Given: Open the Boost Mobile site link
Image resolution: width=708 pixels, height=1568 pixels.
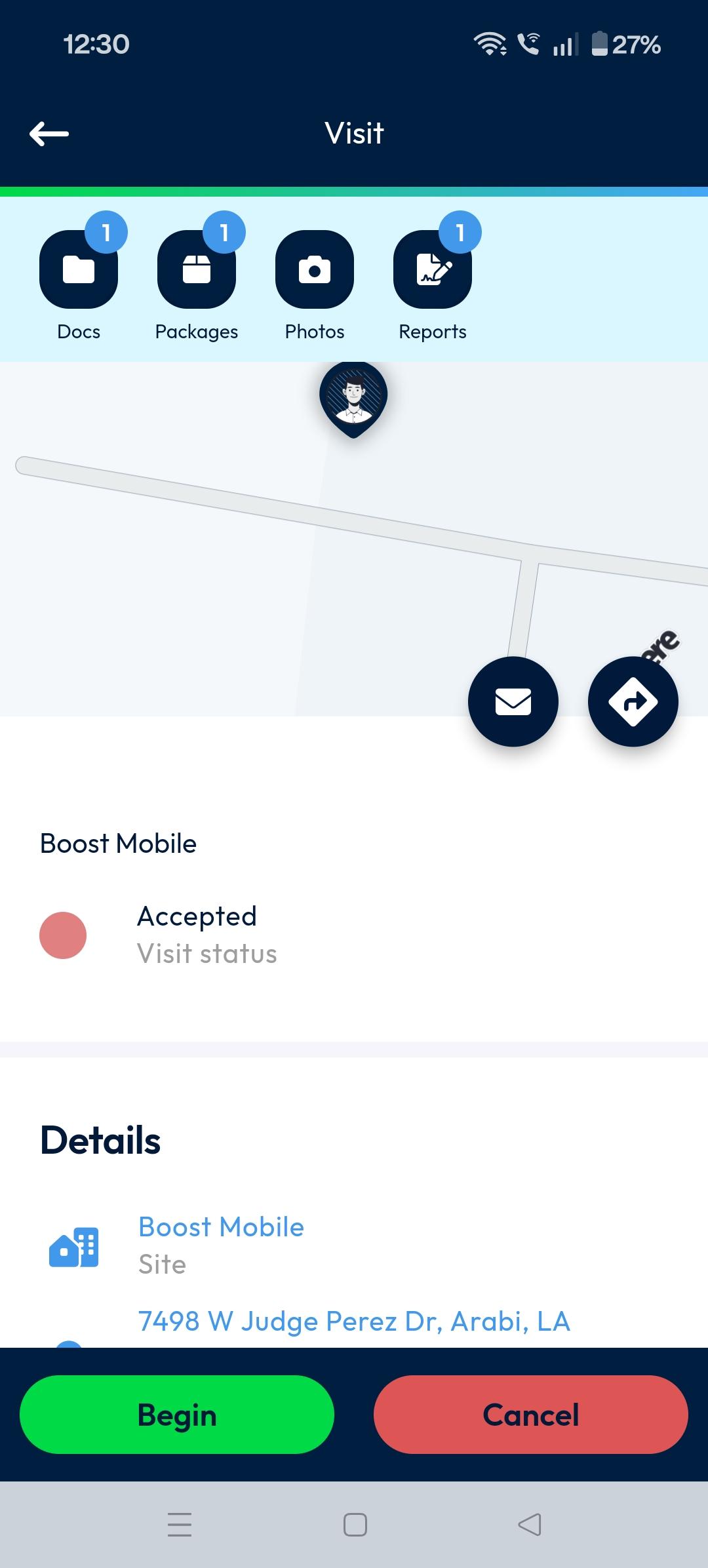Looking at the screenshot, I should pos(221,1227).
